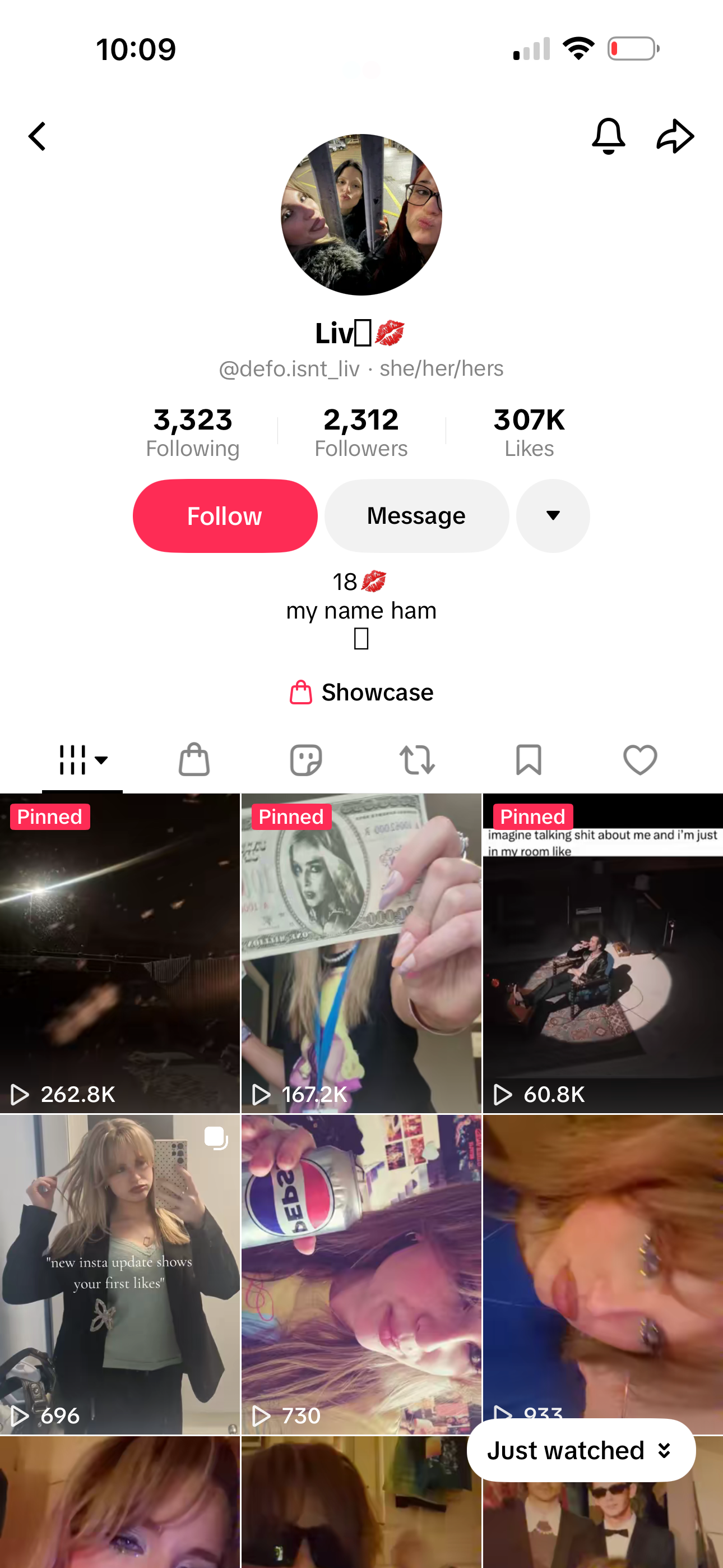
Task: Open pinned video with 60.8K views
Action: click(x=602, y=953)
